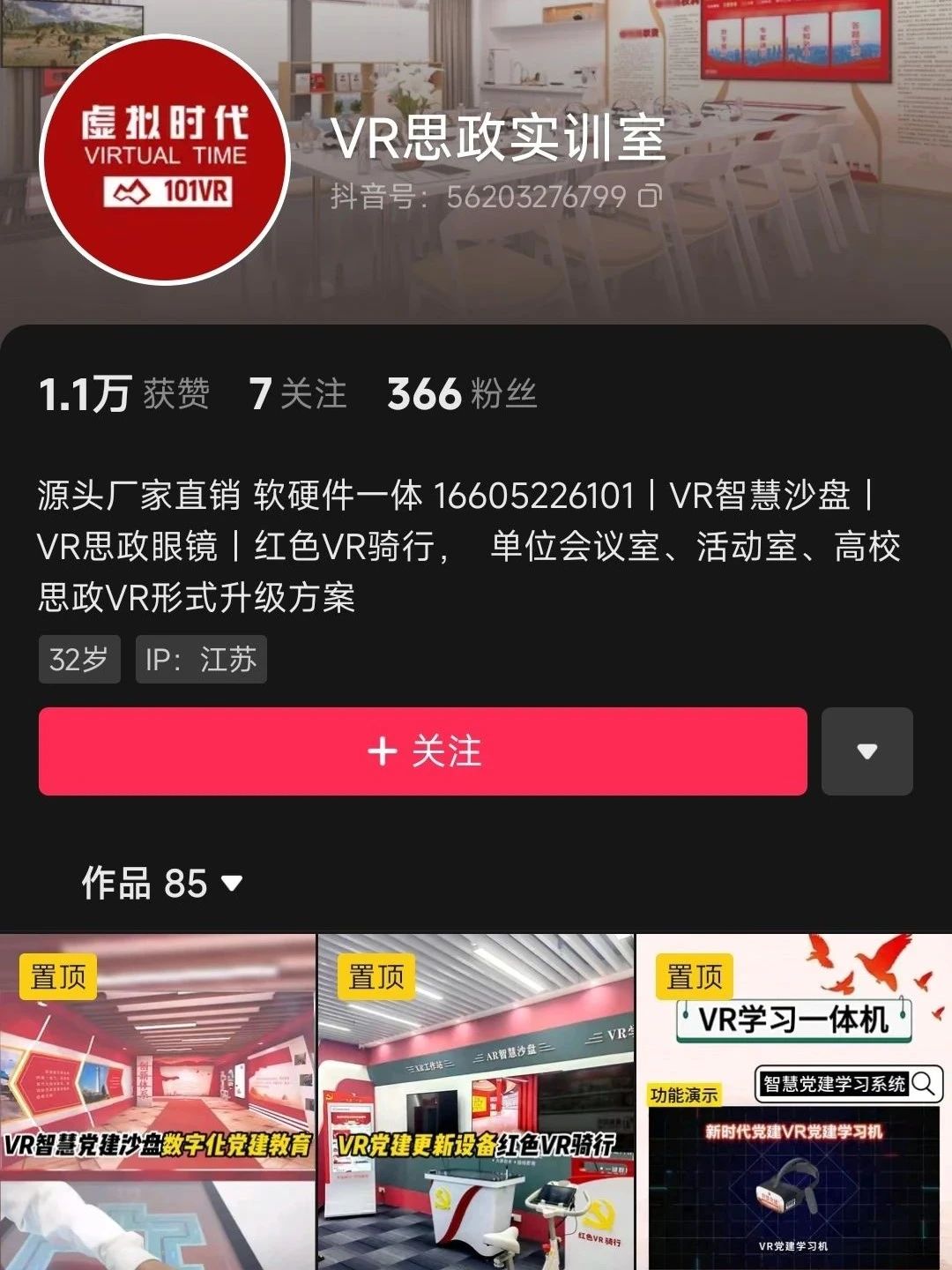This screenshot has height=1270, width=952.
Task: Open pinned video VR学习一体机
Action: pos(793,1102)
